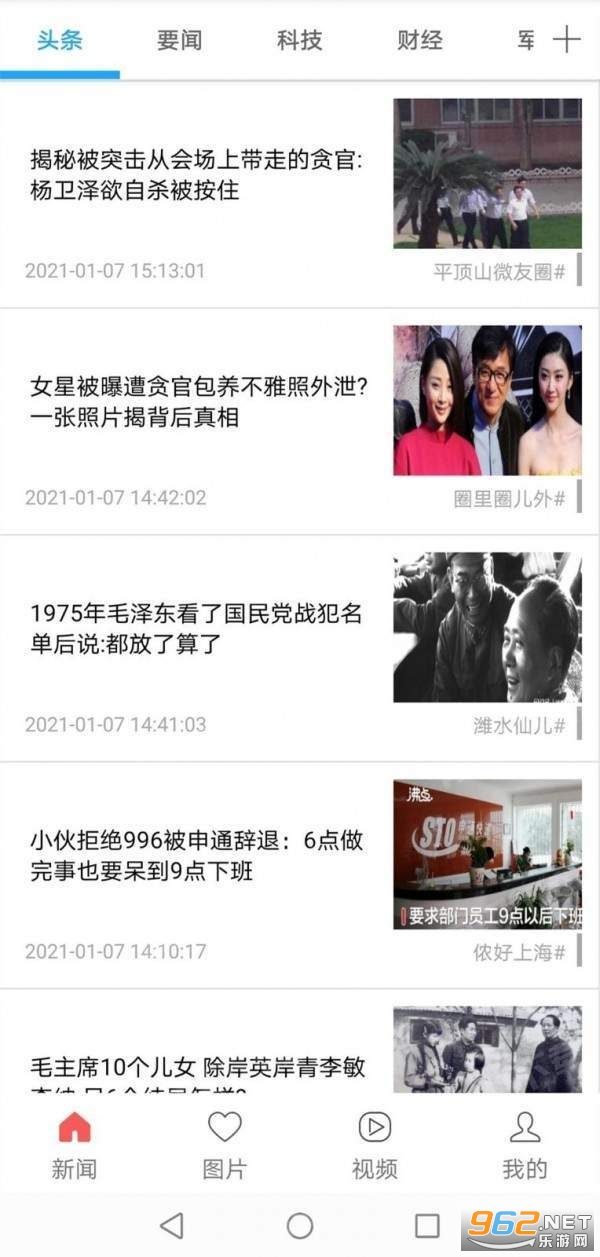Open the 毛主席10个儿女 article

coord(300,1042)
